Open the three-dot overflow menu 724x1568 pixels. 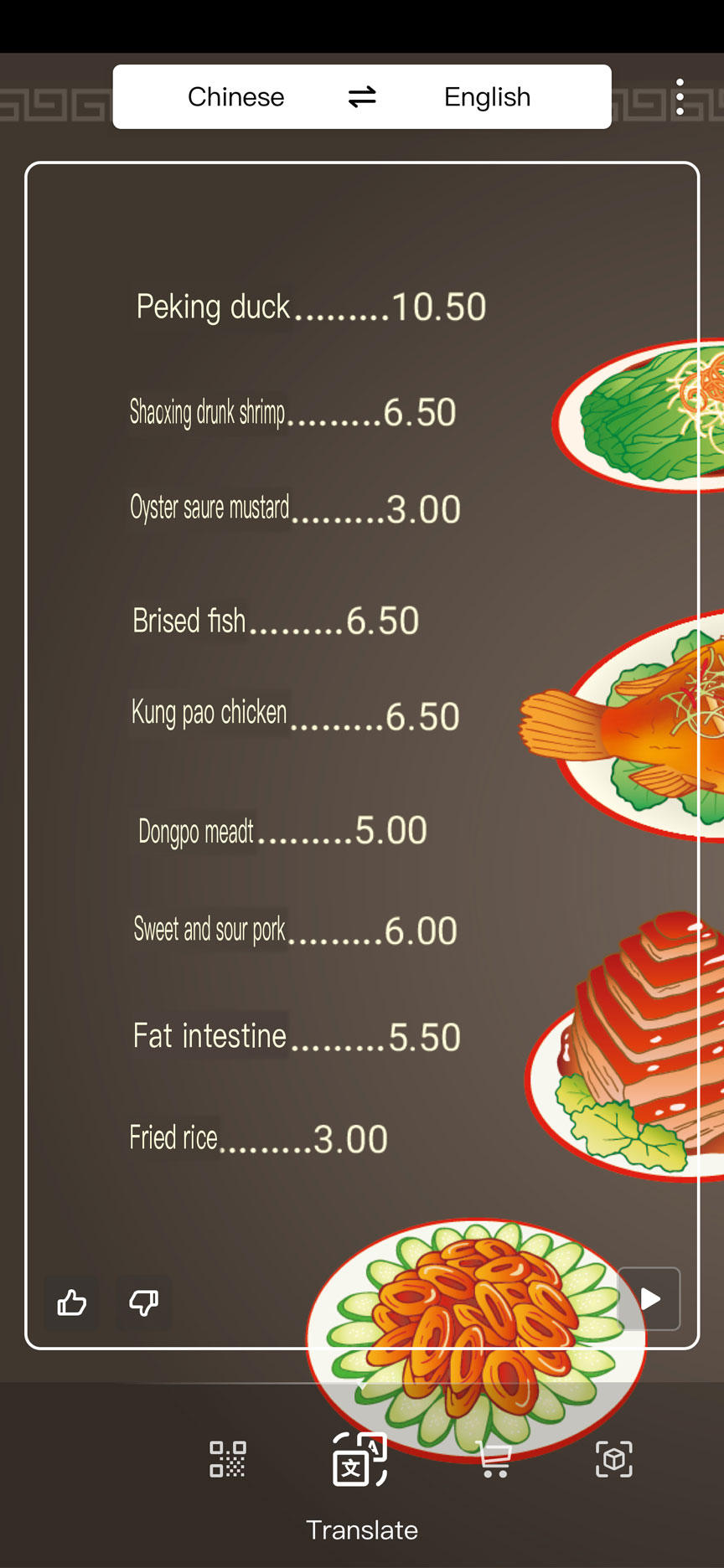pos(680,97)
